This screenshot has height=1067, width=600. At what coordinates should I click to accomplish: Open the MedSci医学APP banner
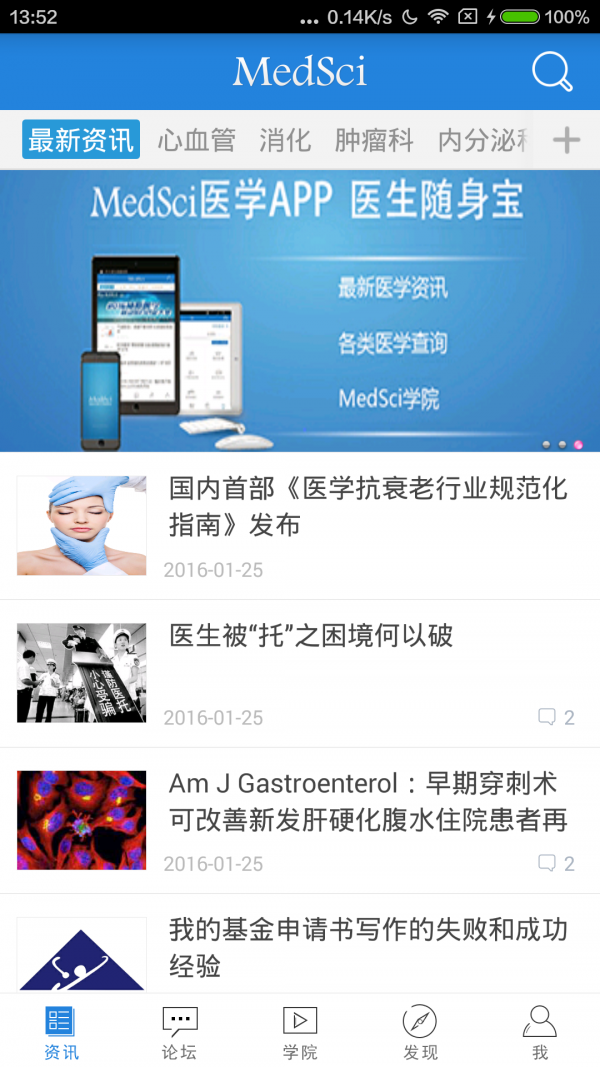point(300,310)
